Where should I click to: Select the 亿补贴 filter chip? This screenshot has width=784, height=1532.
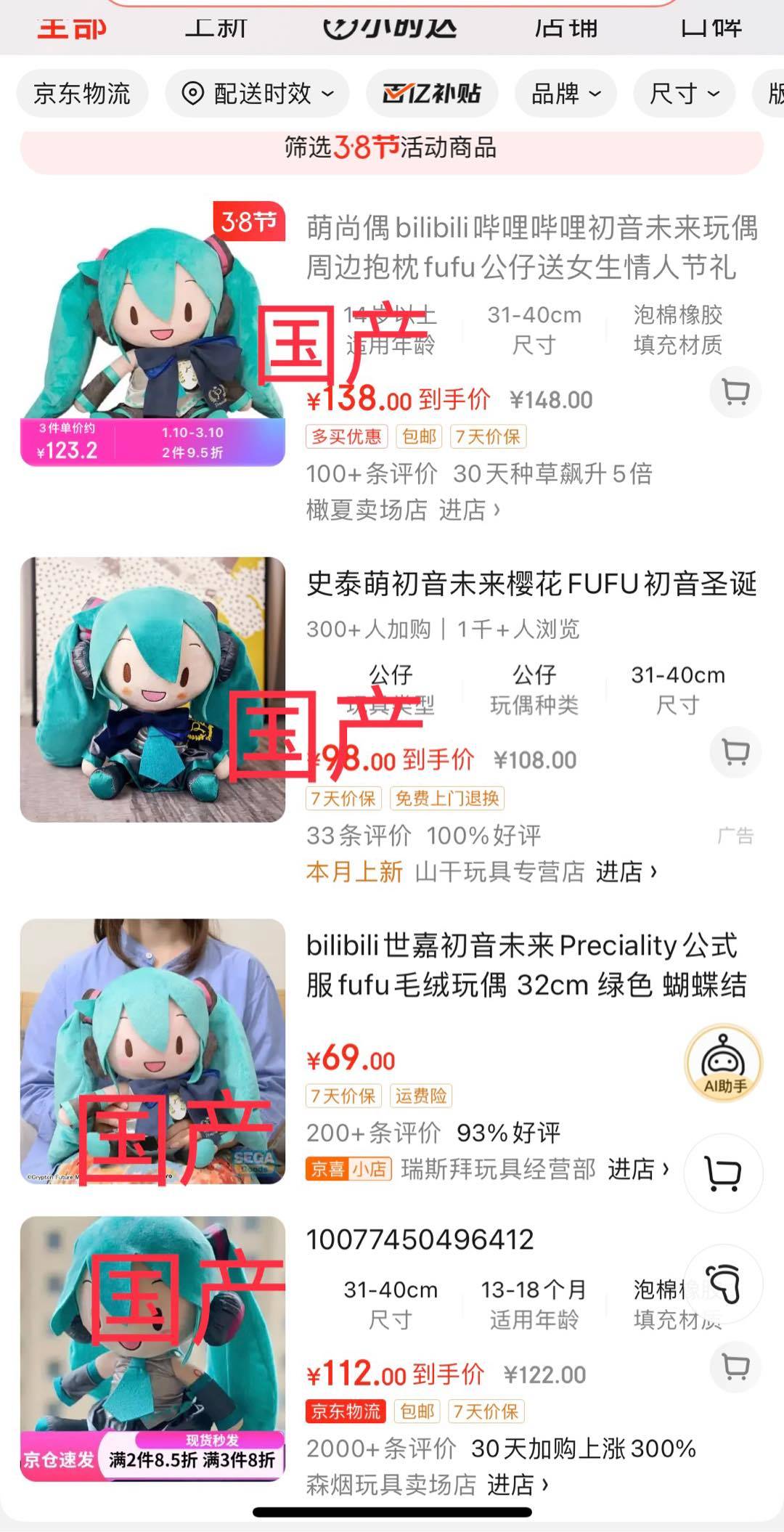point(432,94)
